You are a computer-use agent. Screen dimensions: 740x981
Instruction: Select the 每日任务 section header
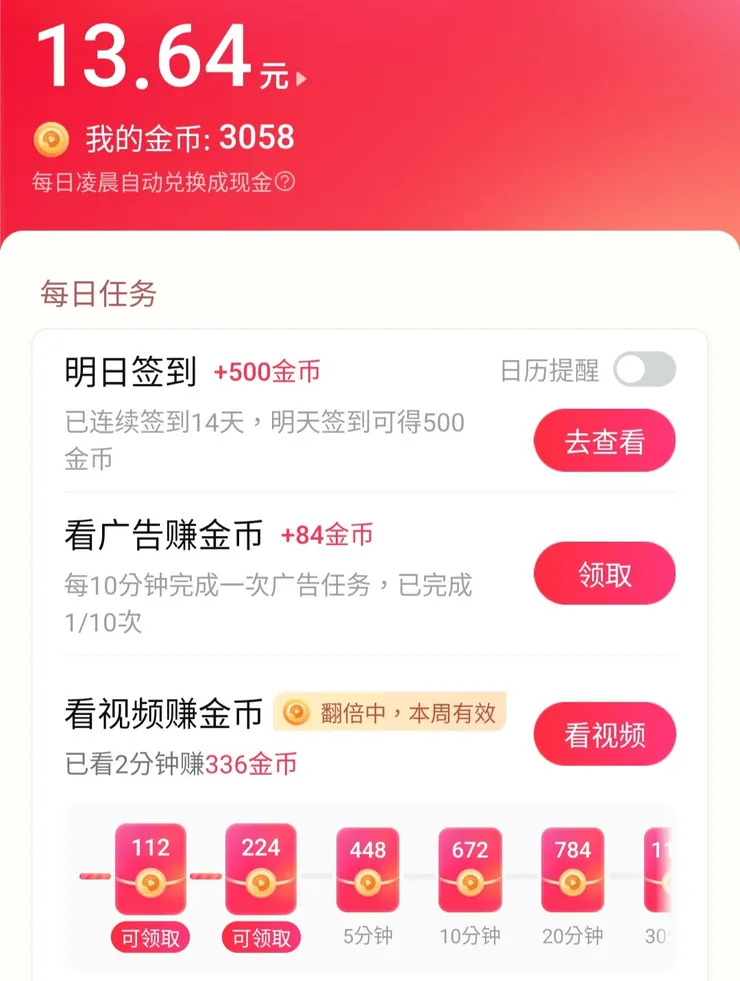96,294
